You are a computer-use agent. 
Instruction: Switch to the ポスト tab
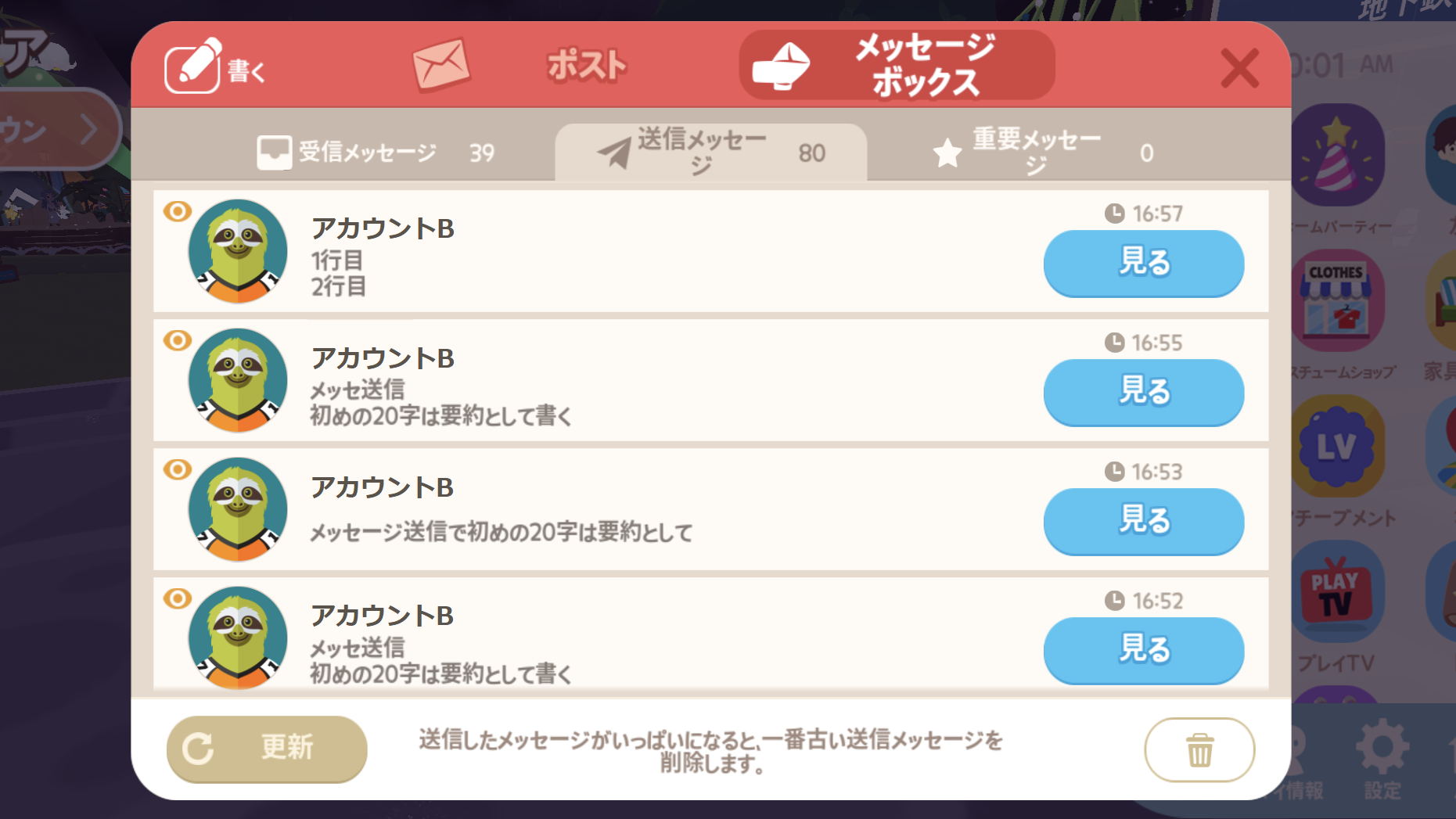point(520,66)
